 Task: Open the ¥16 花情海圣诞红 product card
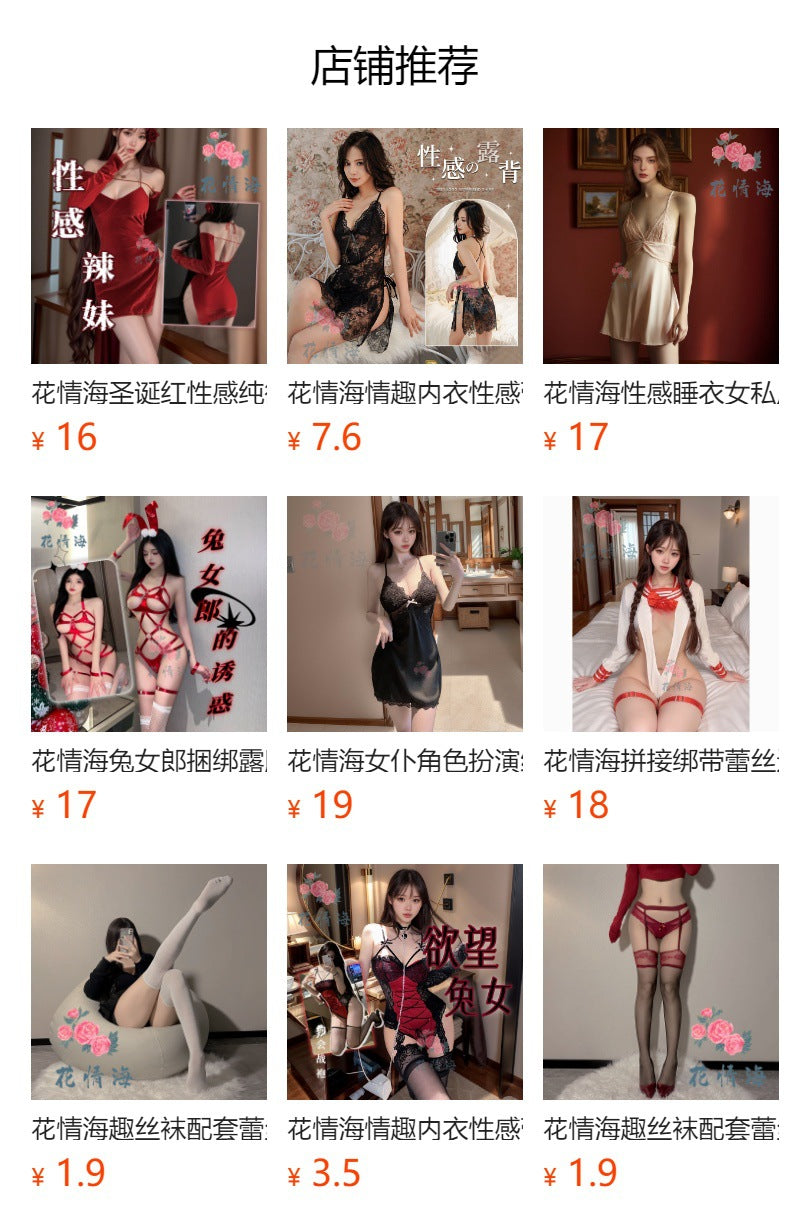148,246
